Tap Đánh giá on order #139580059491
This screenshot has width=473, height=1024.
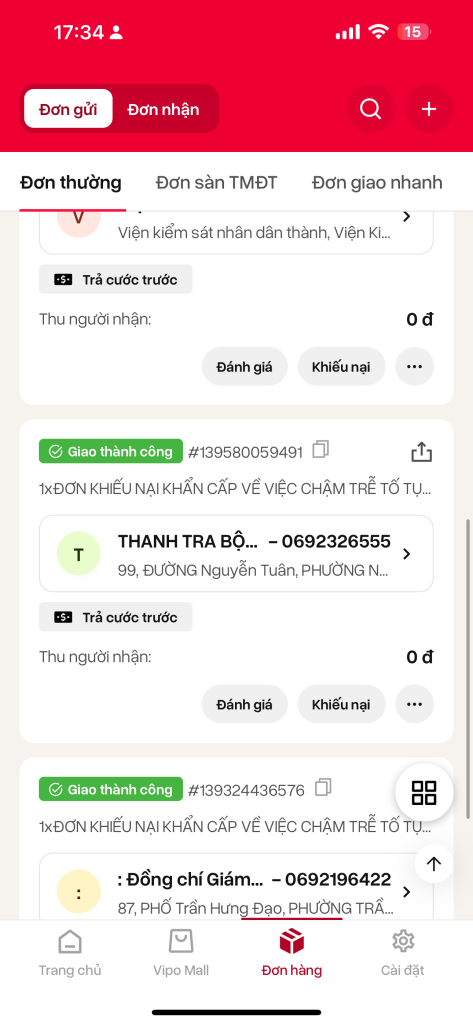point(244,704)
